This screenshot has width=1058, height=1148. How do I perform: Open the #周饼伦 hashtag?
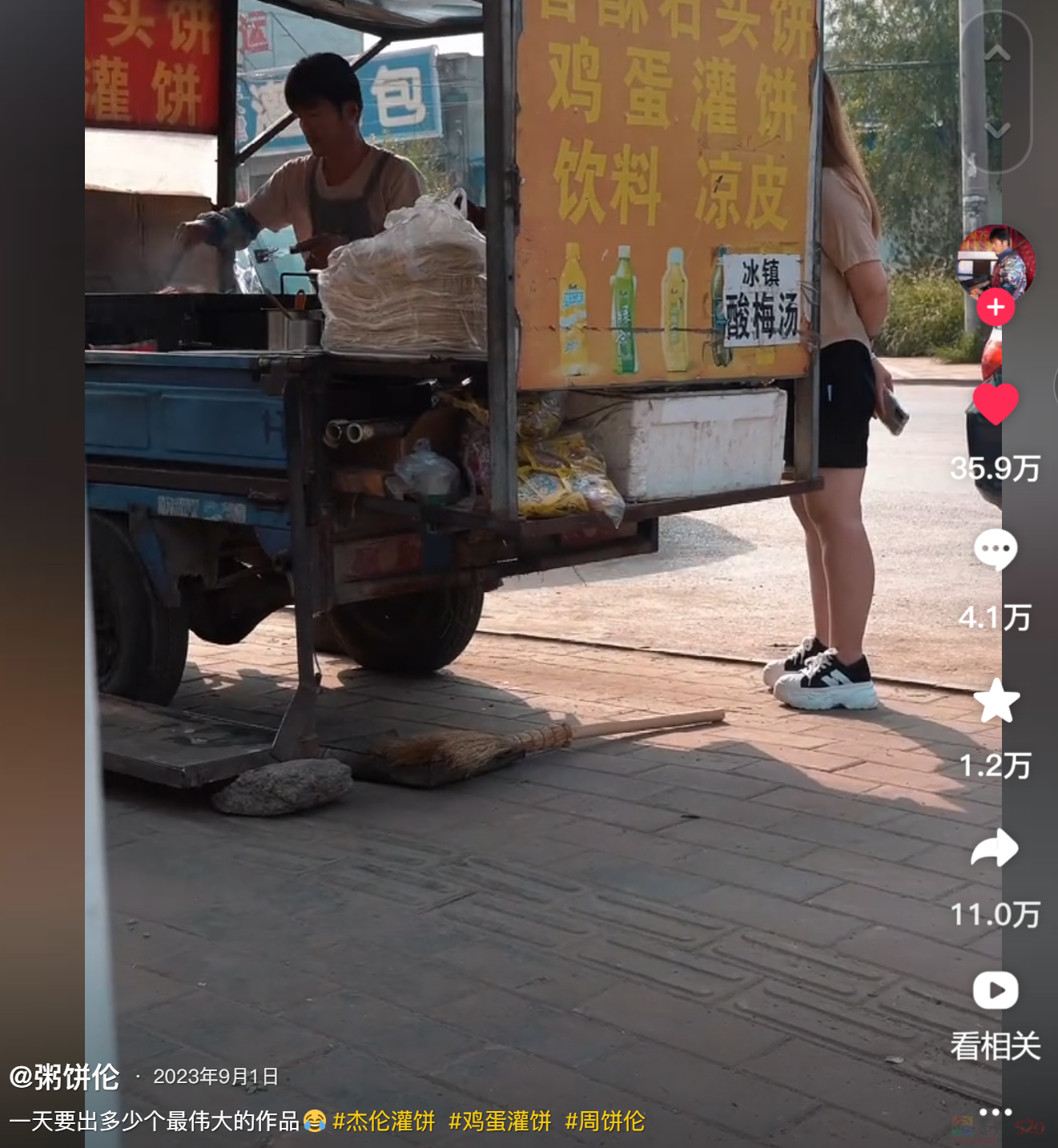605,1121
